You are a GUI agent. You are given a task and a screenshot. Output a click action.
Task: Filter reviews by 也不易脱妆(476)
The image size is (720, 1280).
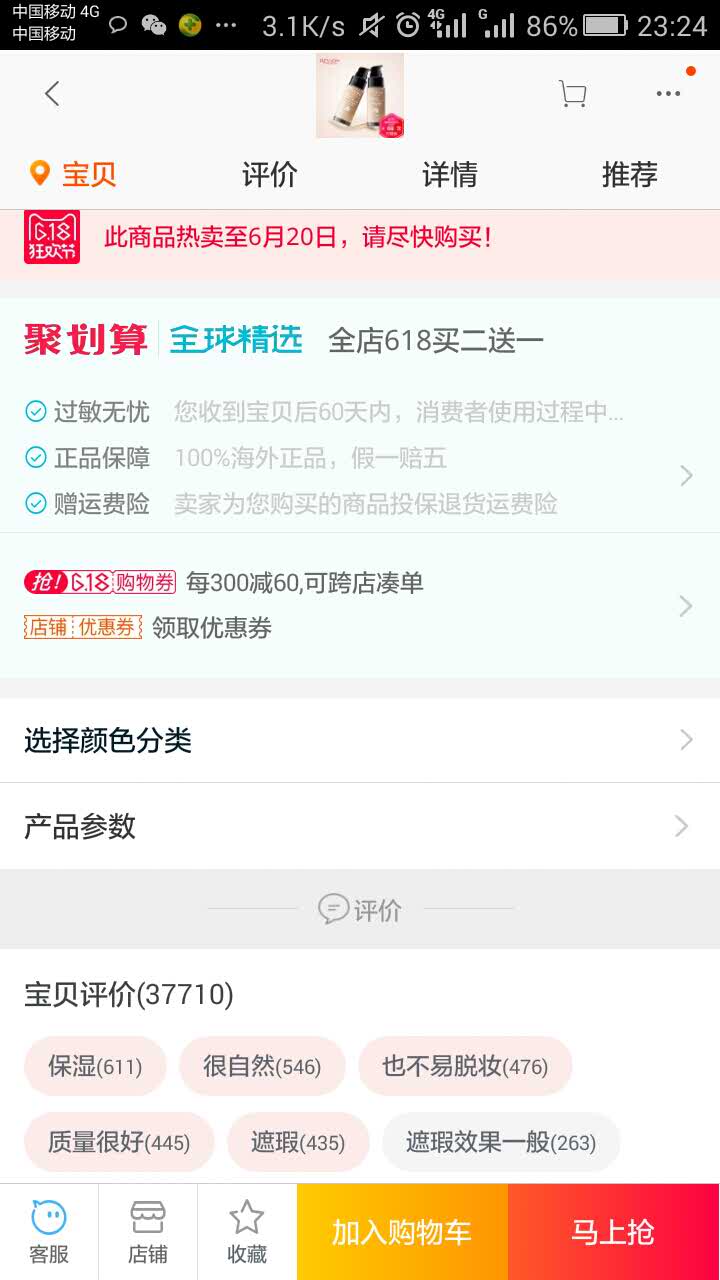tap(465, 1066)
